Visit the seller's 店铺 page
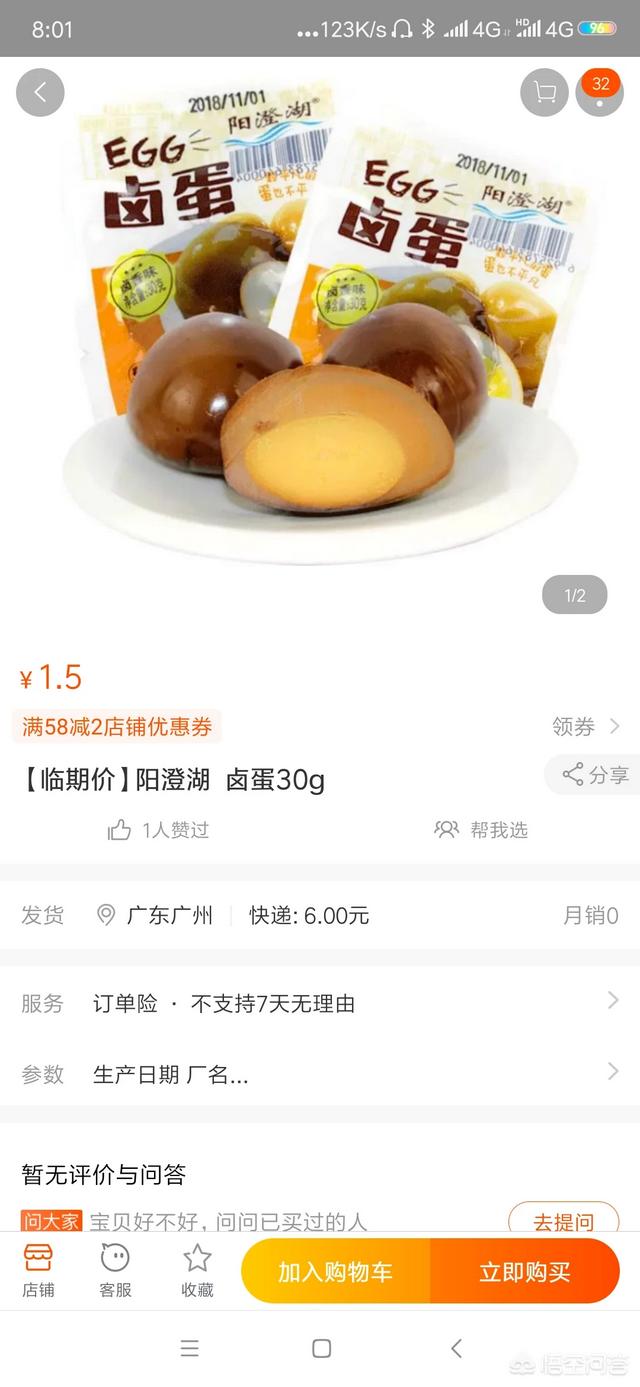This screenshot has width=640, height=1387. pyautogui.click(x=38, y=1271)
